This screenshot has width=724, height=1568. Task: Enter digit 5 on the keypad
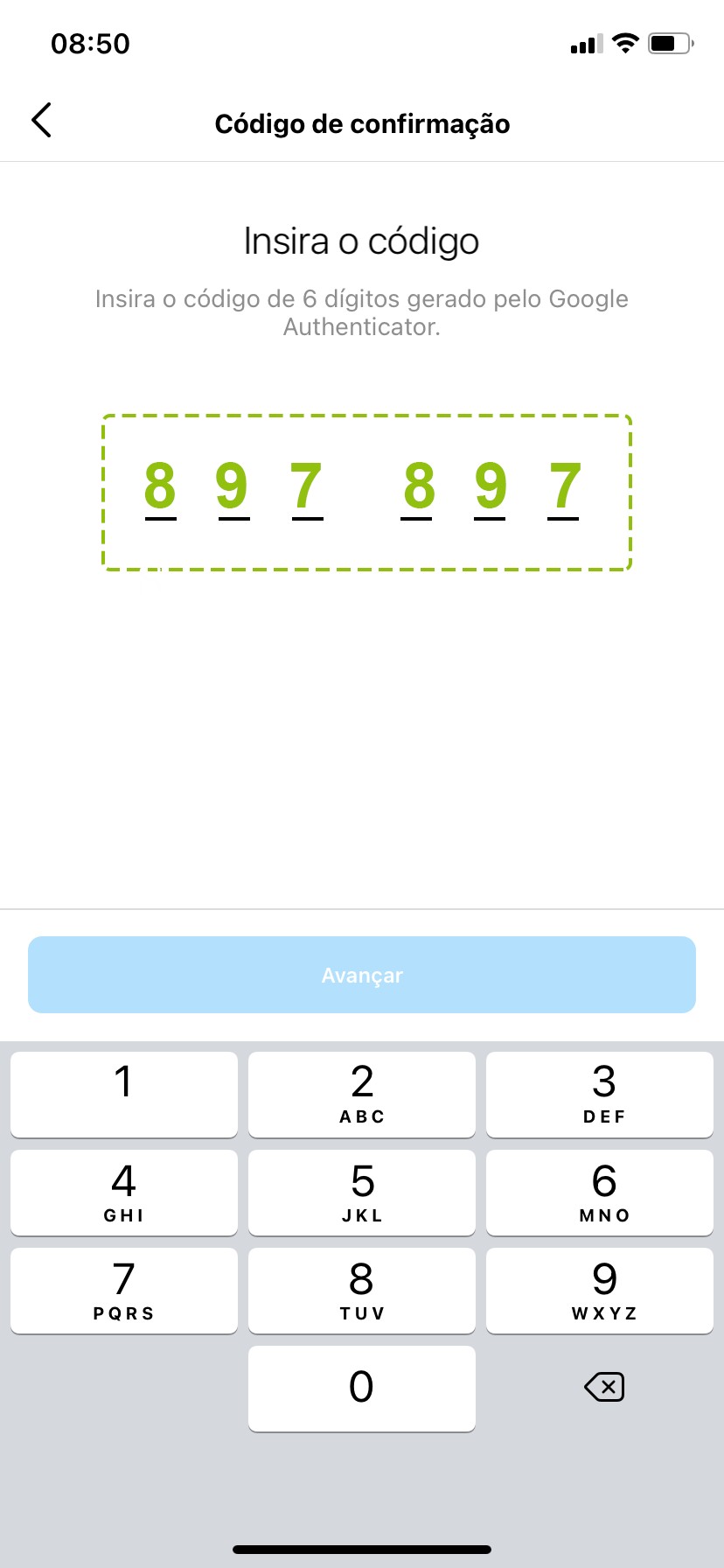tap(362, 1192)
